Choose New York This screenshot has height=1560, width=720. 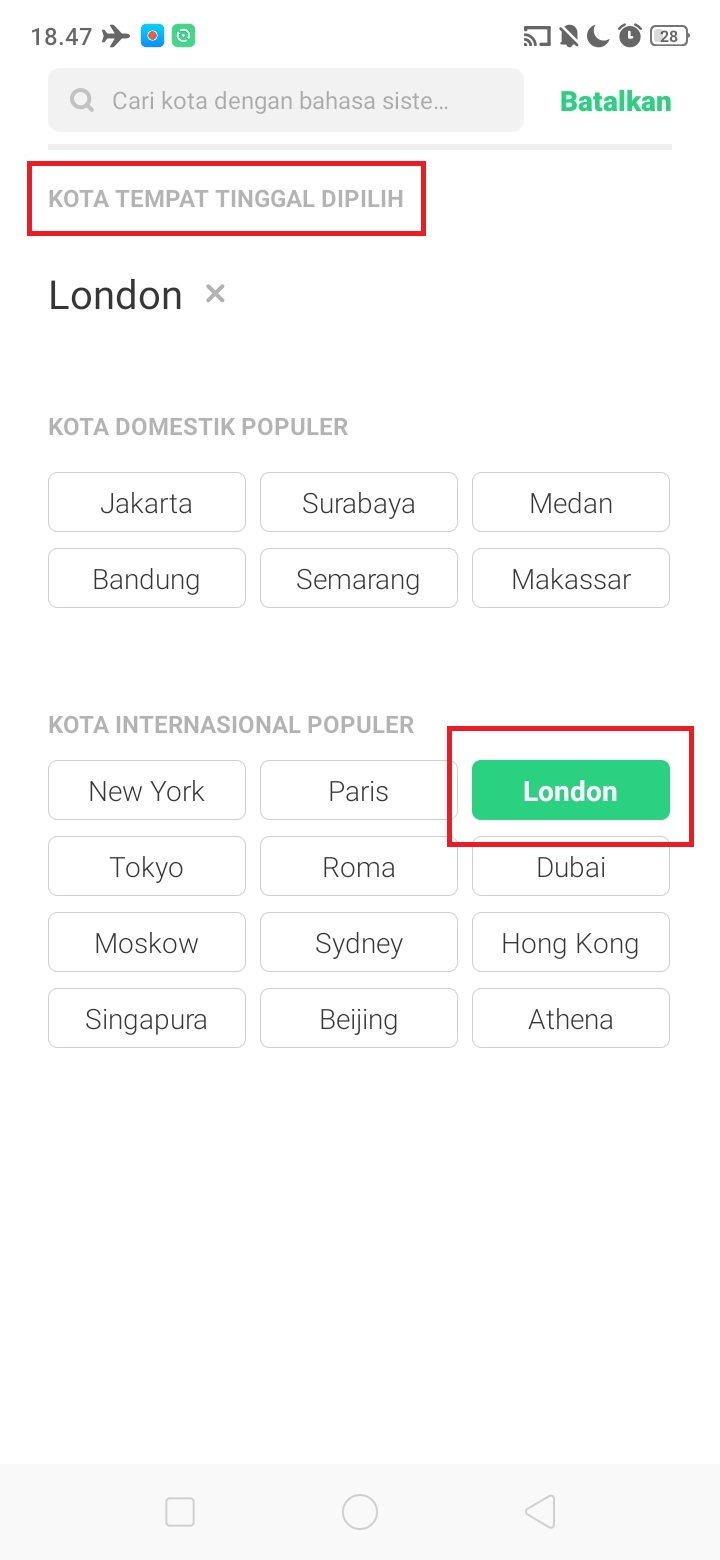[147, 791]
